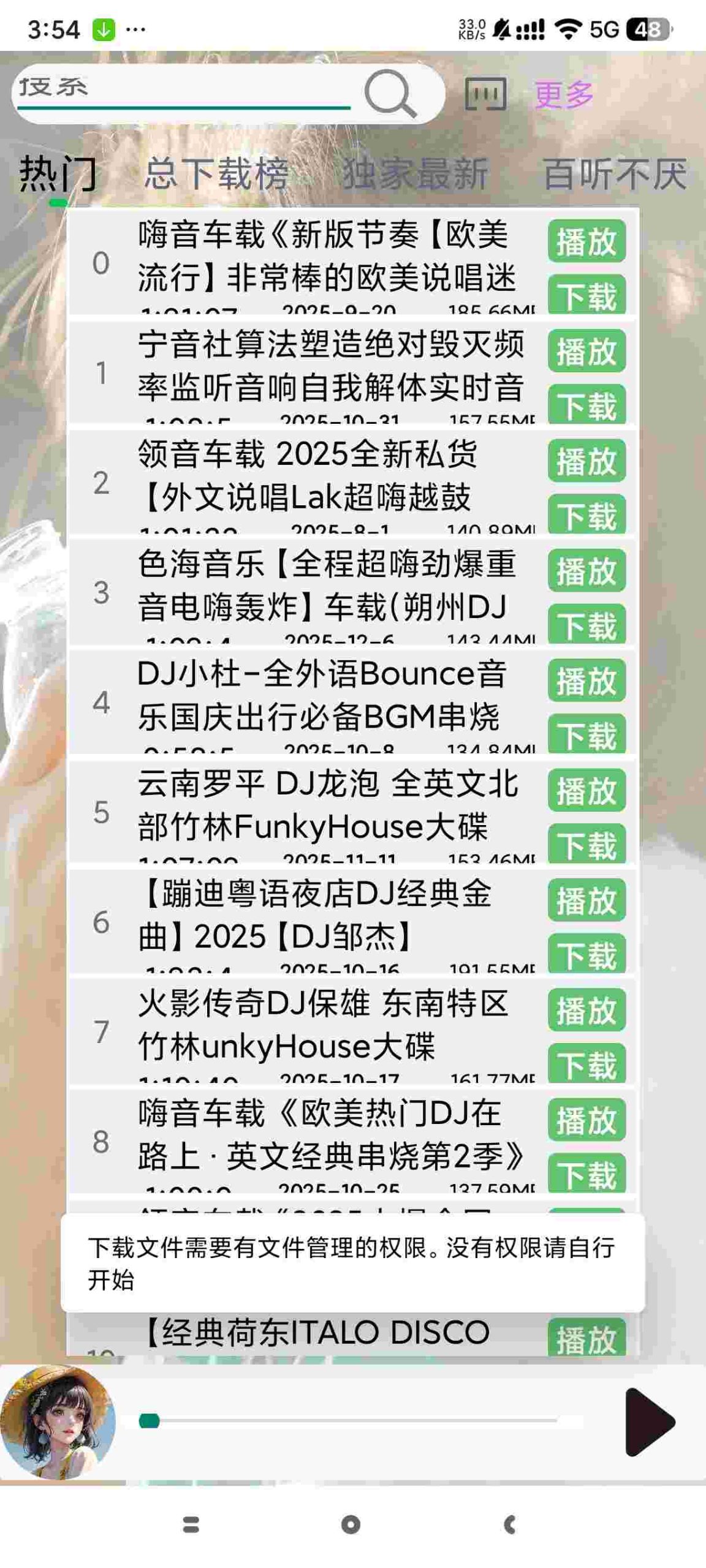The width and height of the screenshot is (706, 1568).
Task: Open the 更多 menu
Action: pyautogui.click(x=563, y=95)
